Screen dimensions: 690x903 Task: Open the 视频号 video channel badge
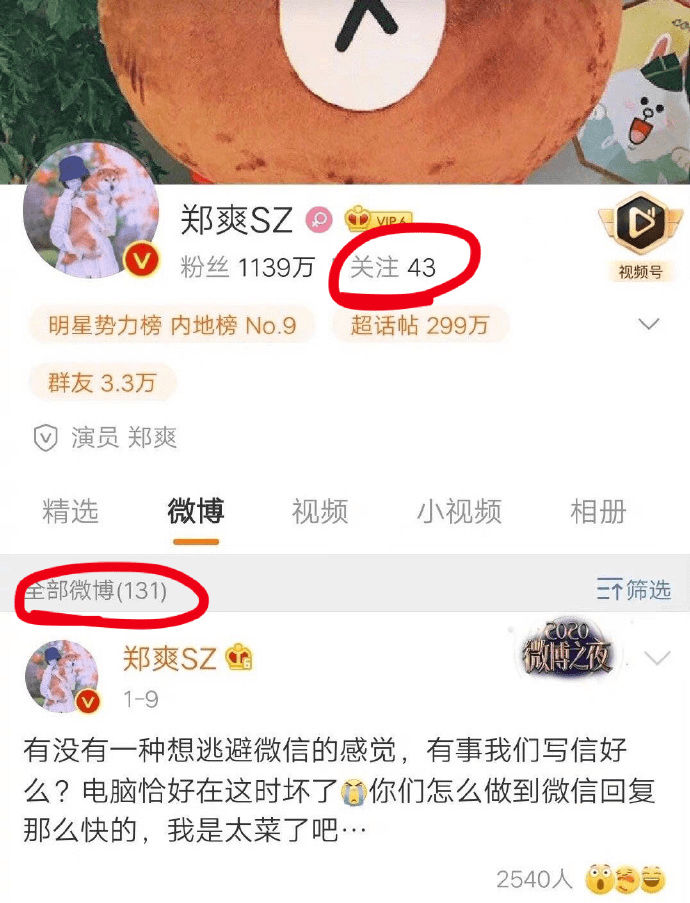[x=640, y=241]
